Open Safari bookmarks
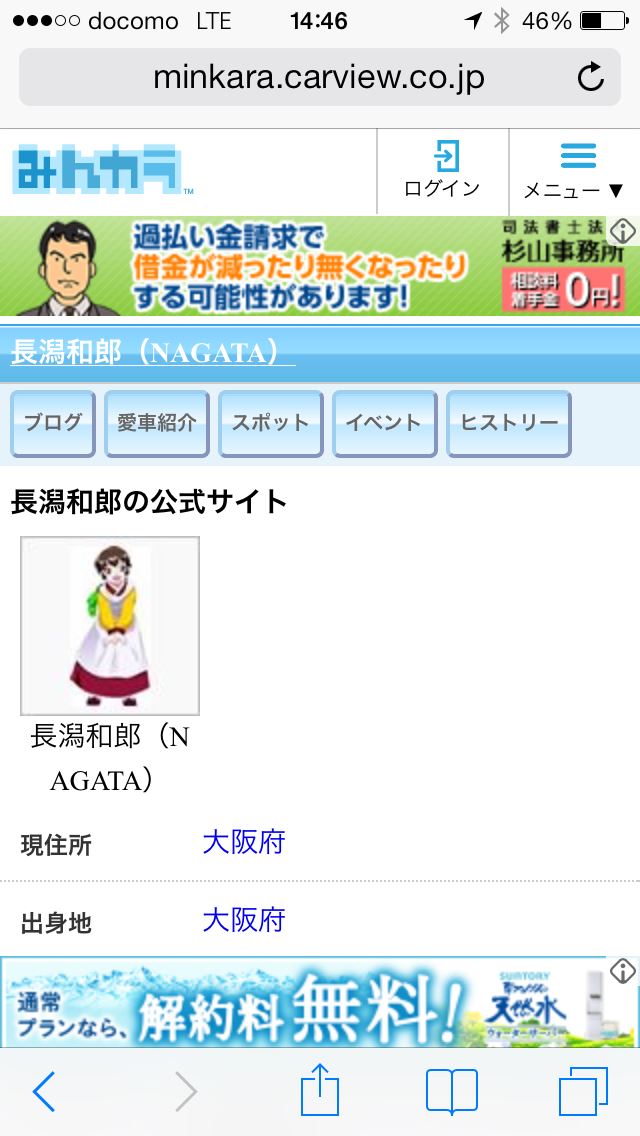The height and width of the screenshot is (1136, 640). 452,1092
